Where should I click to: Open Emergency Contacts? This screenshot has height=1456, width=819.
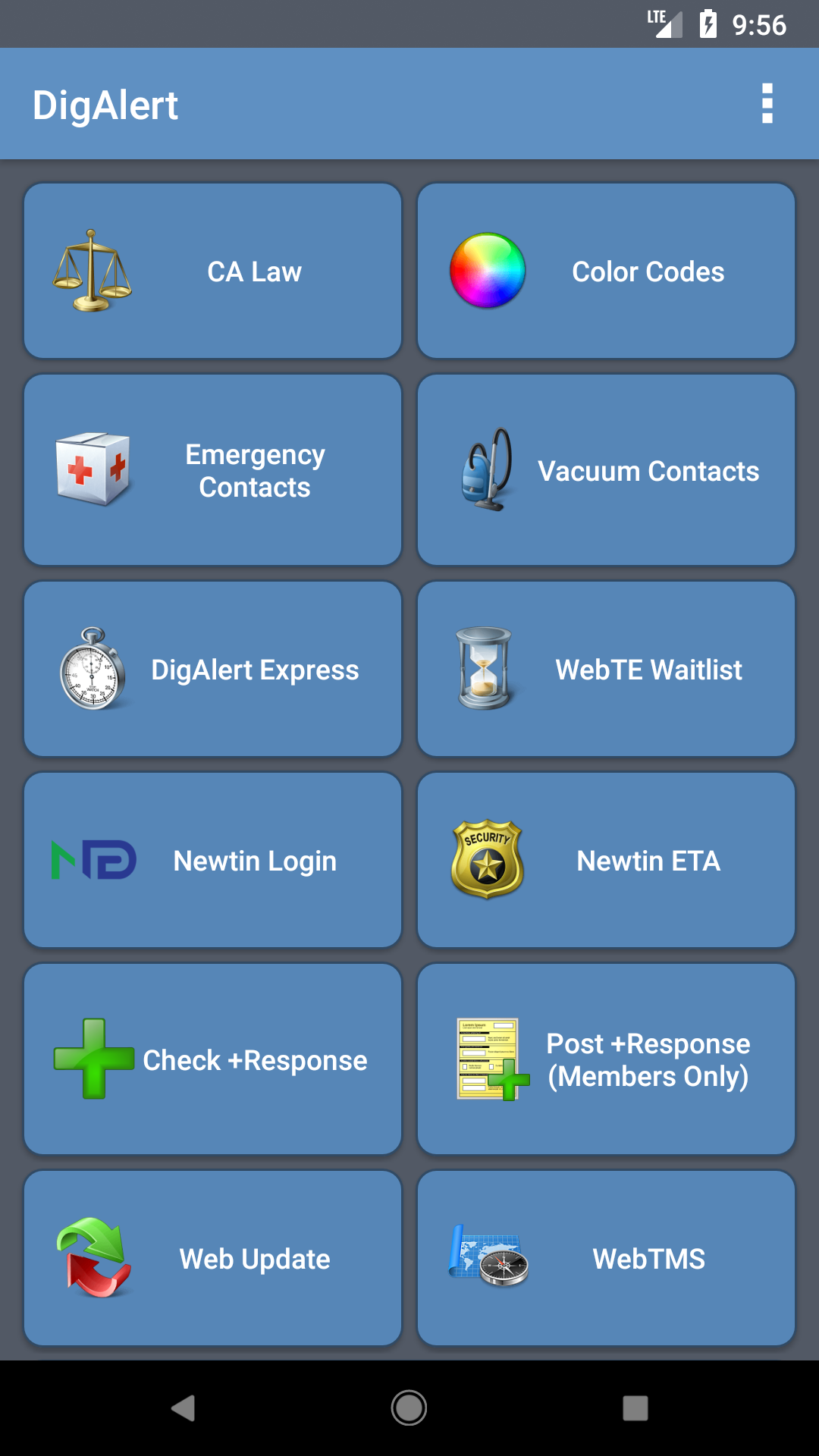pyautogui.click(x=212, y=470)
